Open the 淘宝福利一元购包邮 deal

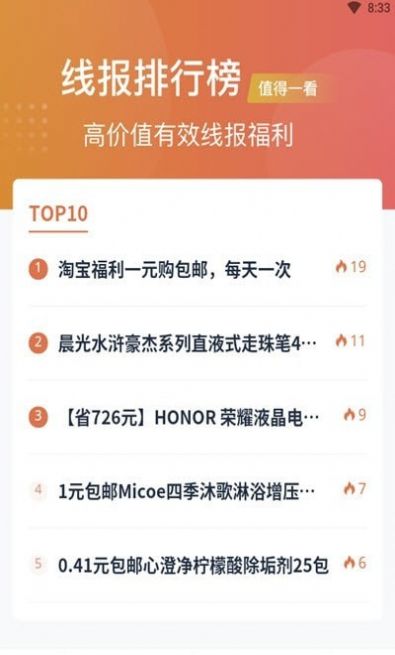tap(198, 269)
